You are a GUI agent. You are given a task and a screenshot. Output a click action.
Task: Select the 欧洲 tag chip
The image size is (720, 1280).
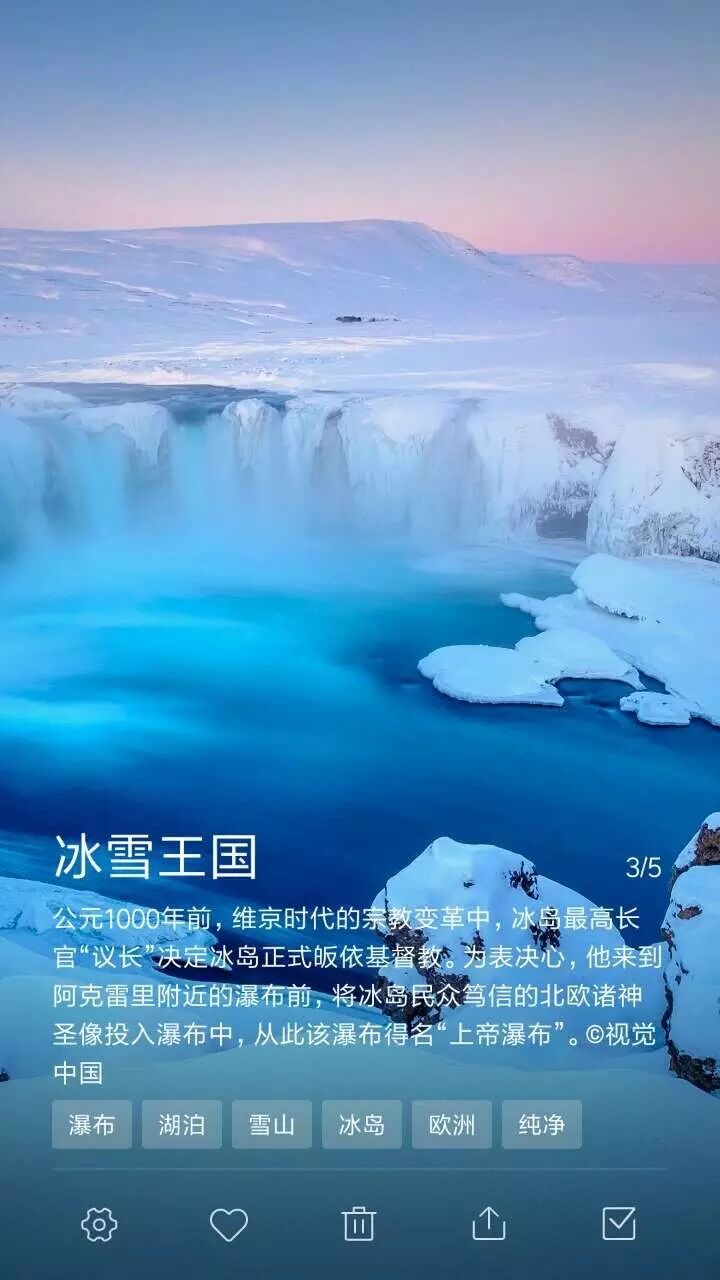point(452,1125)
